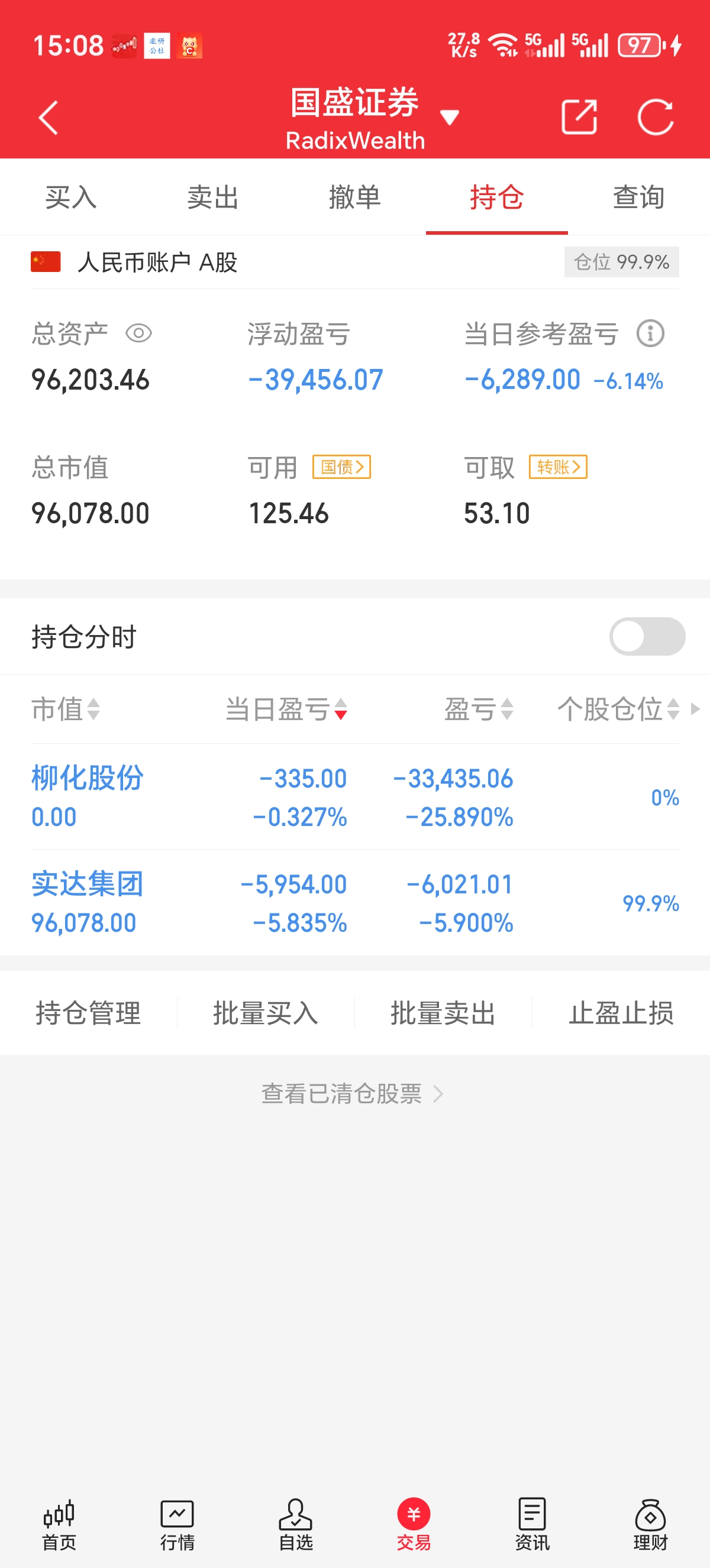
Task: Share the holdings page
Action: pyautogui.click(x=578, y=117)
